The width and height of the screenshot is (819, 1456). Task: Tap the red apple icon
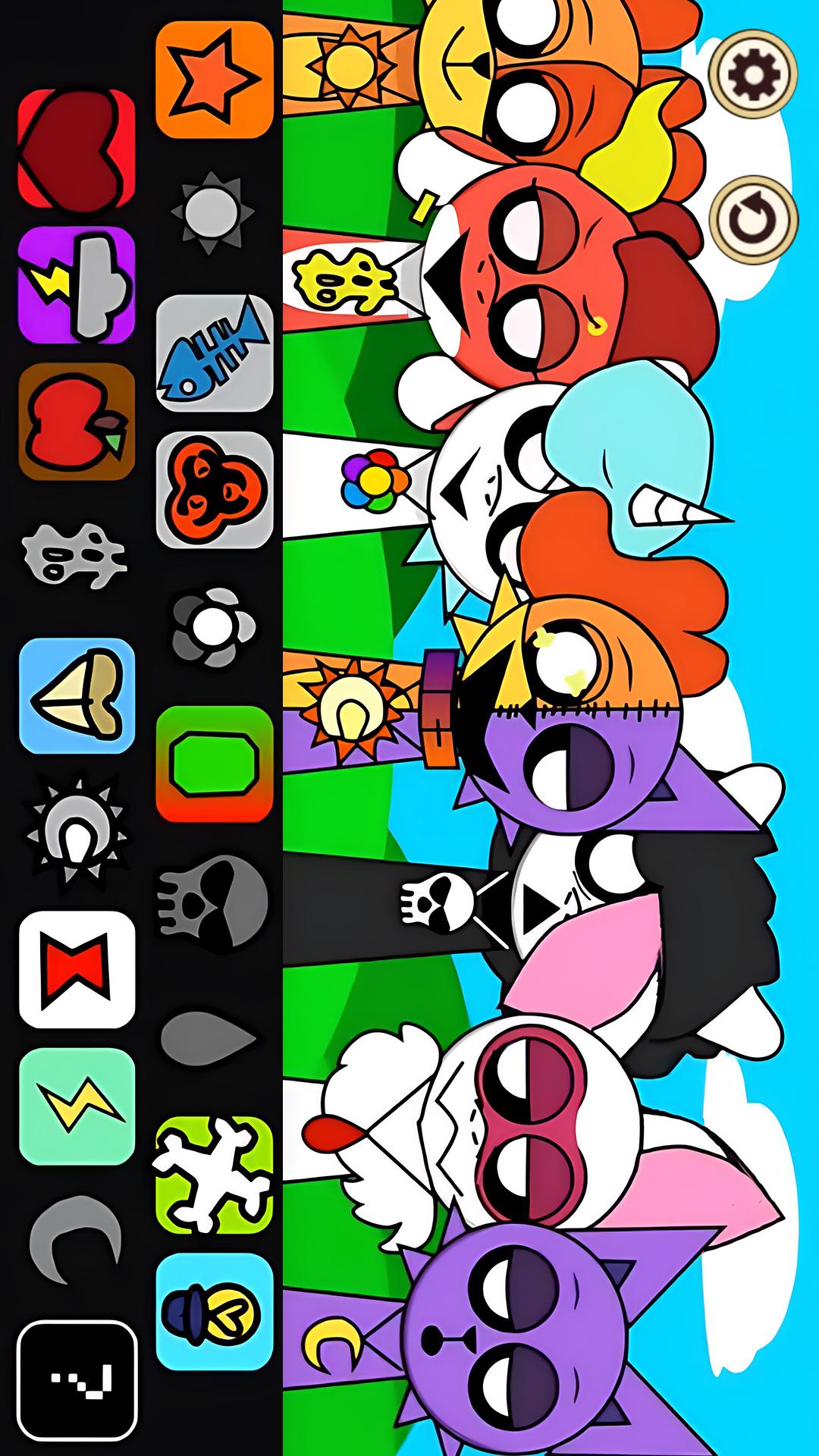pos(77,422)
